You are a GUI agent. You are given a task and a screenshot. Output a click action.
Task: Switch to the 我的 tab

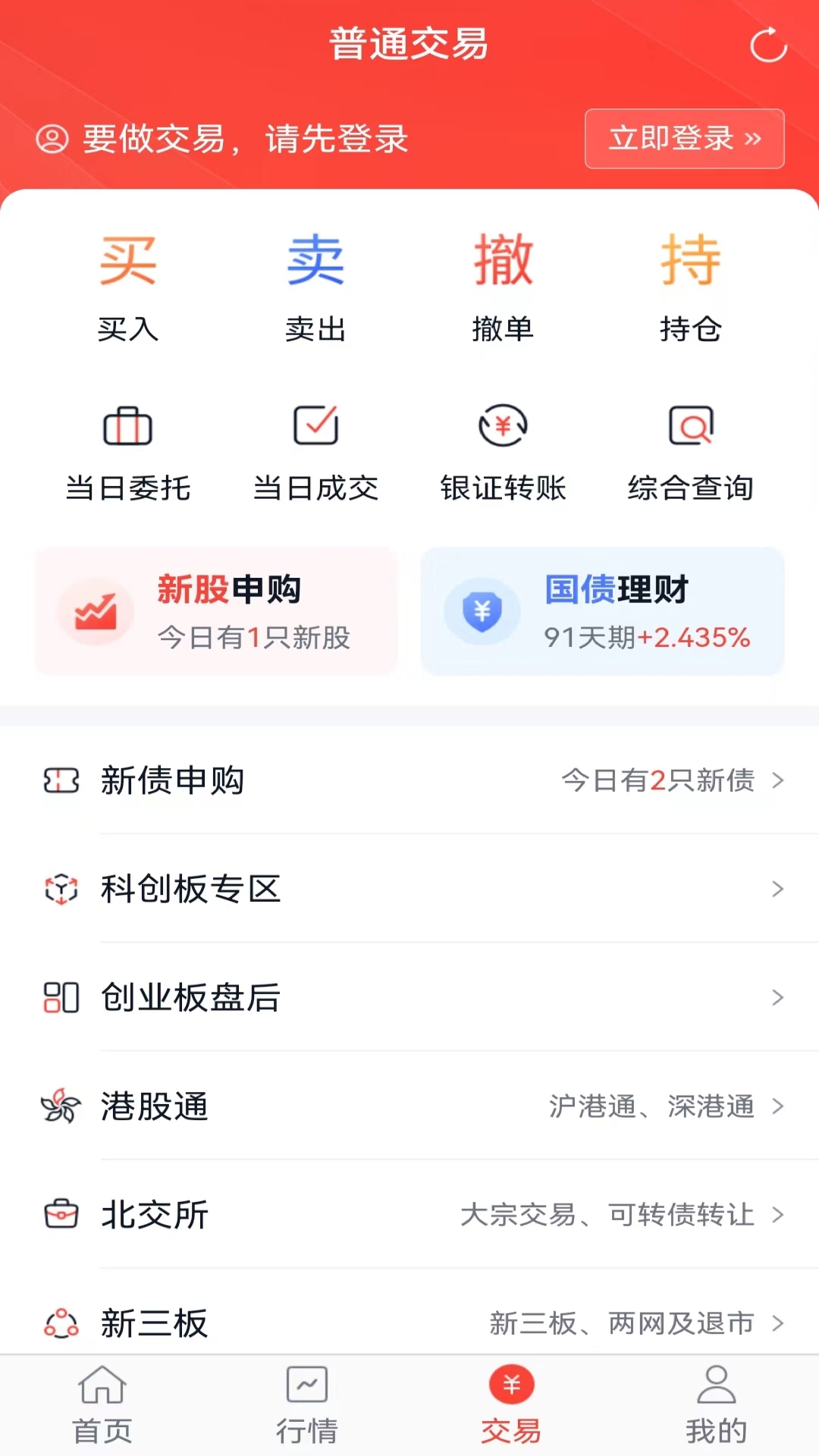[716, 1405]
